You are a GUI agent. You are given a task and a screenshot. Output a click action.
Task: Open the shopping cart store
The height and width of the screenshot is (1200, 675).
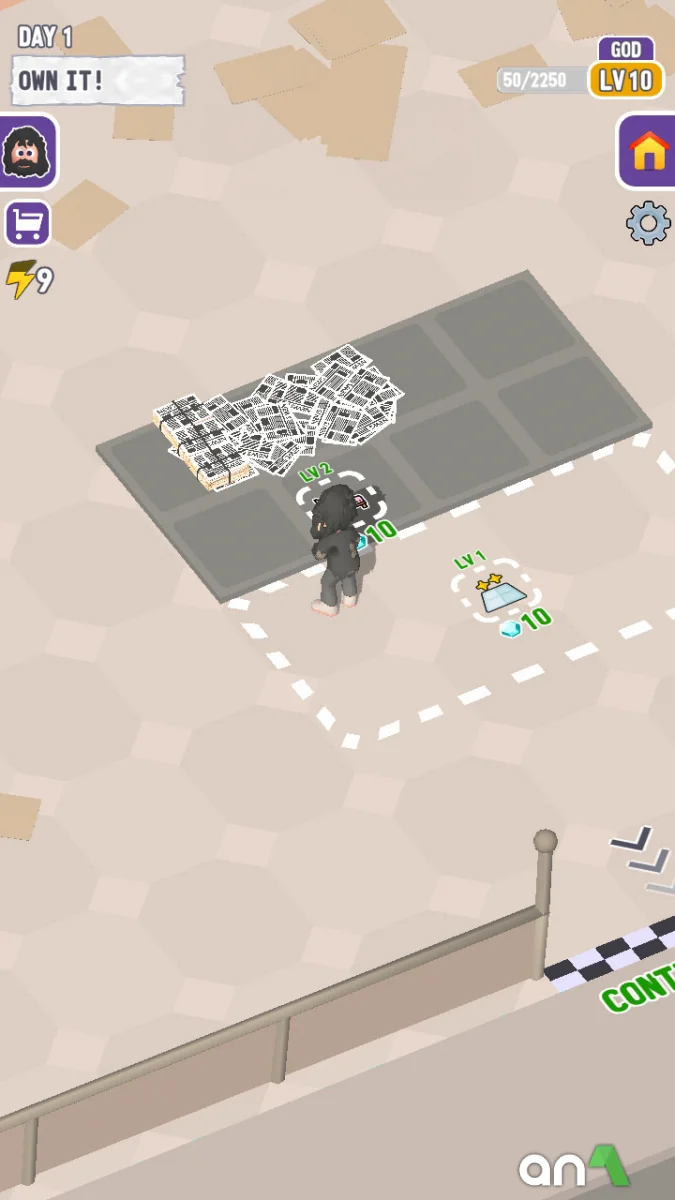(27, 224)
